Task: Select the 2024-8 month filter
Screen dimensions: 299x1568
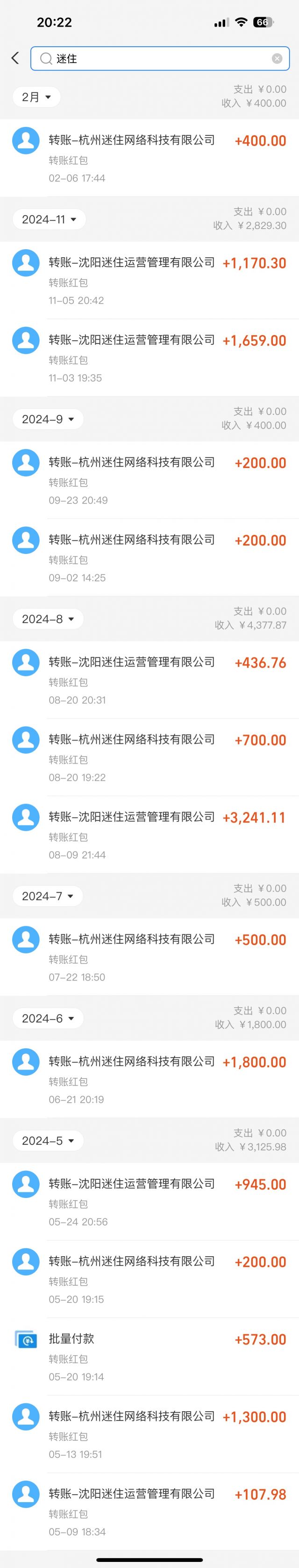Action: point(48,619)
